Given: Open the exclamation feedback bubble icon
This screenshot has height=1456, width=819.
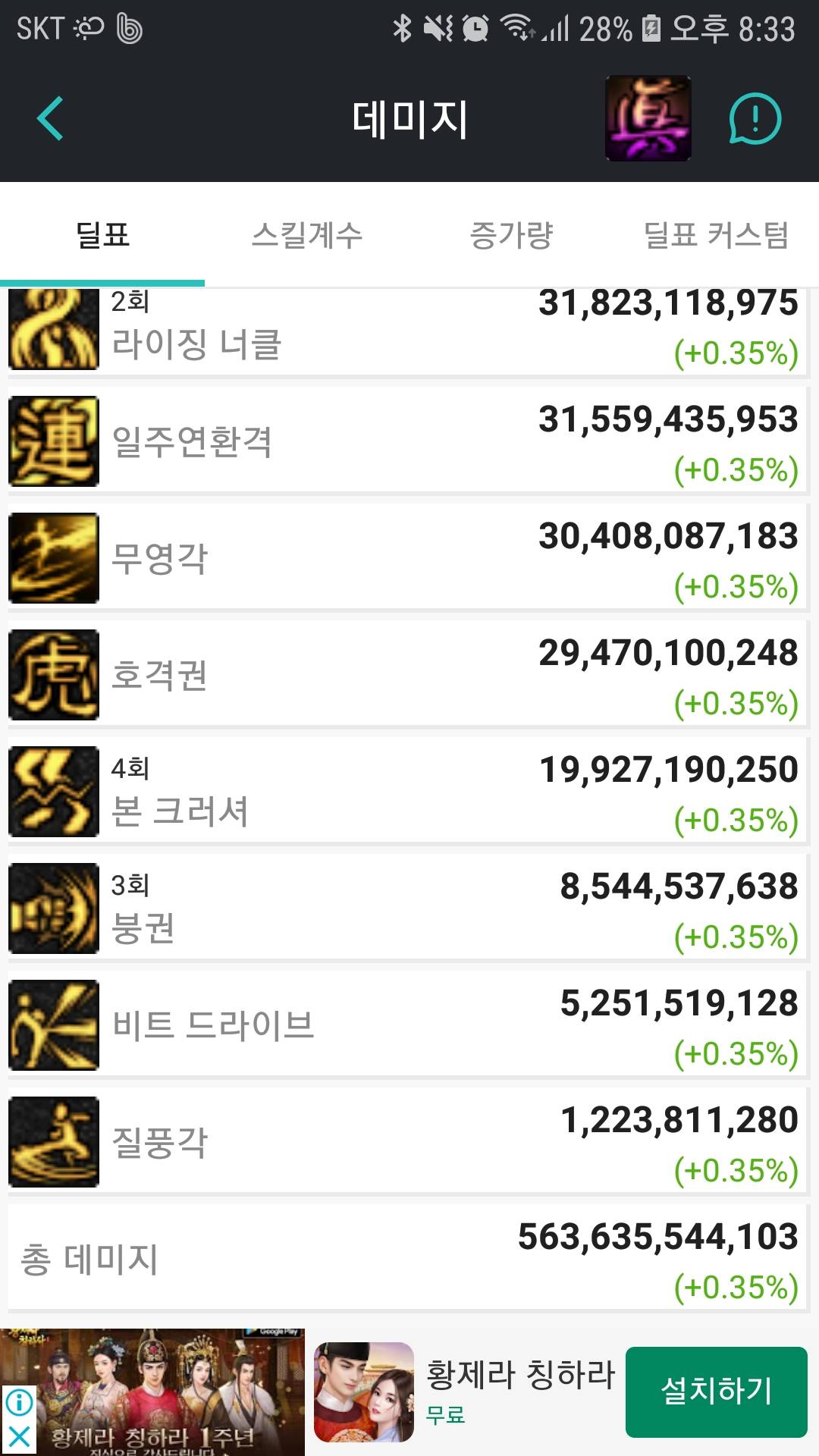Looking at the screenshot, I should coord(755,119).
